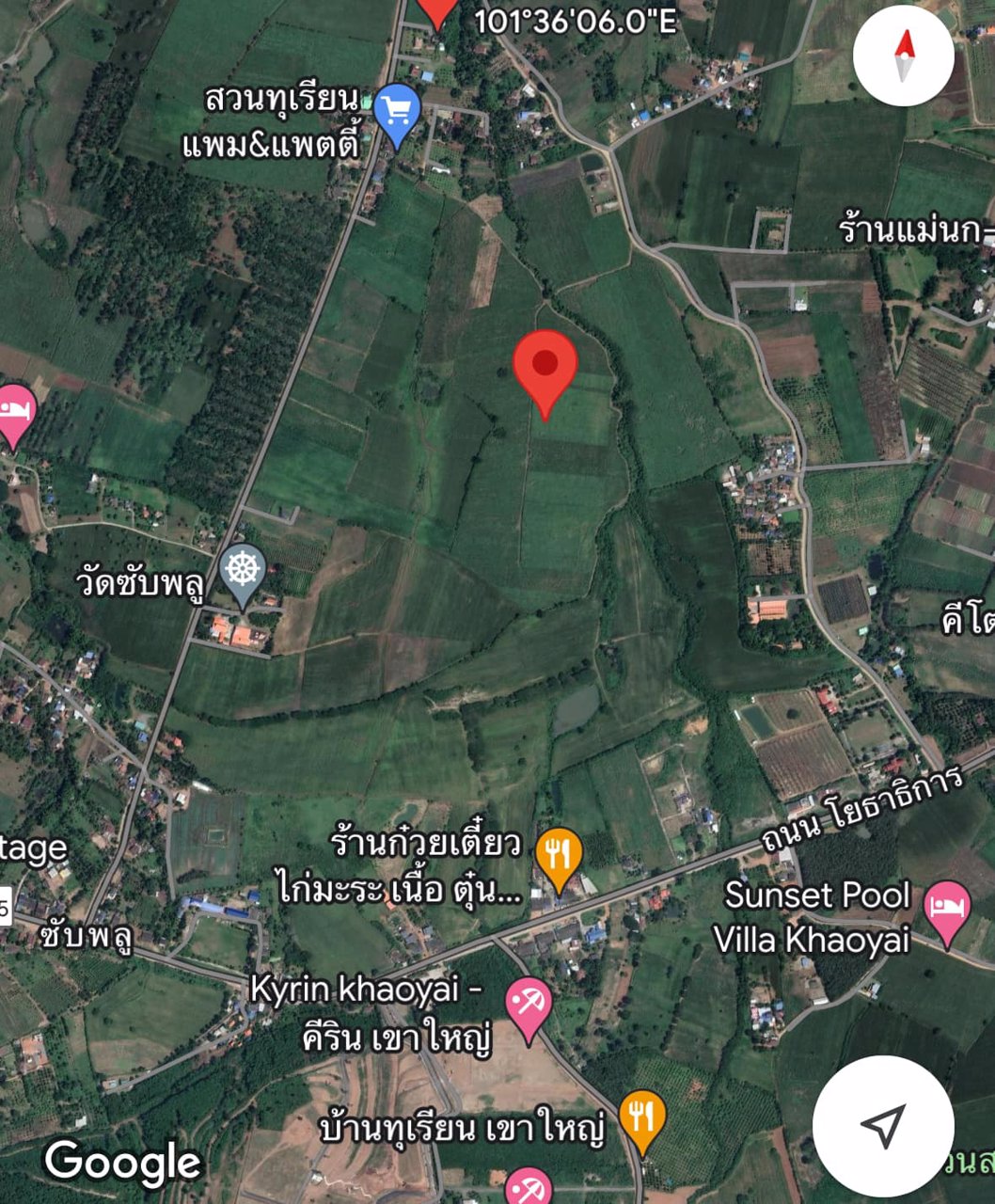Tap the compass to reset map orientation

coord(904,55)
